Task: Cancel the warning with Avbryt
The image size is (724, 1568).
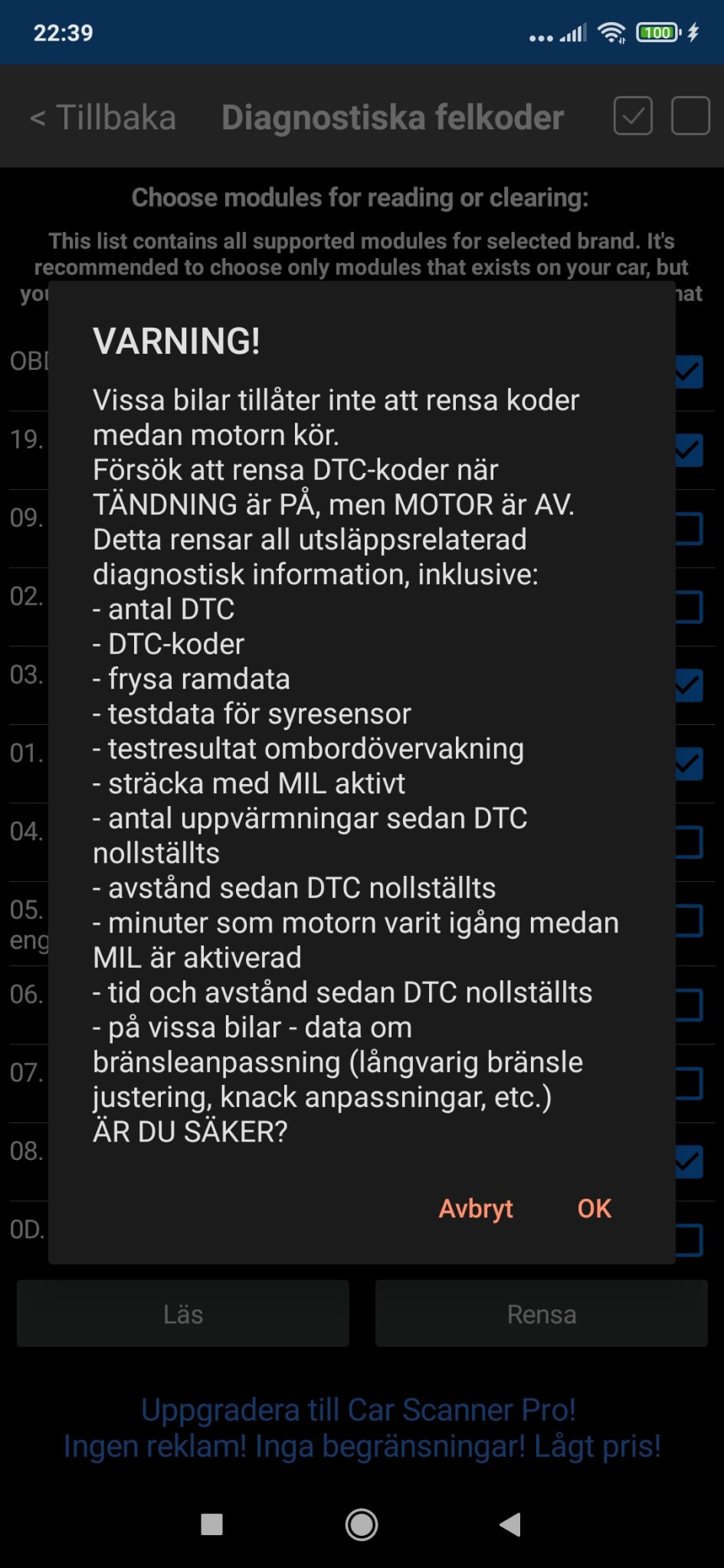Action: coord(476,1208)
